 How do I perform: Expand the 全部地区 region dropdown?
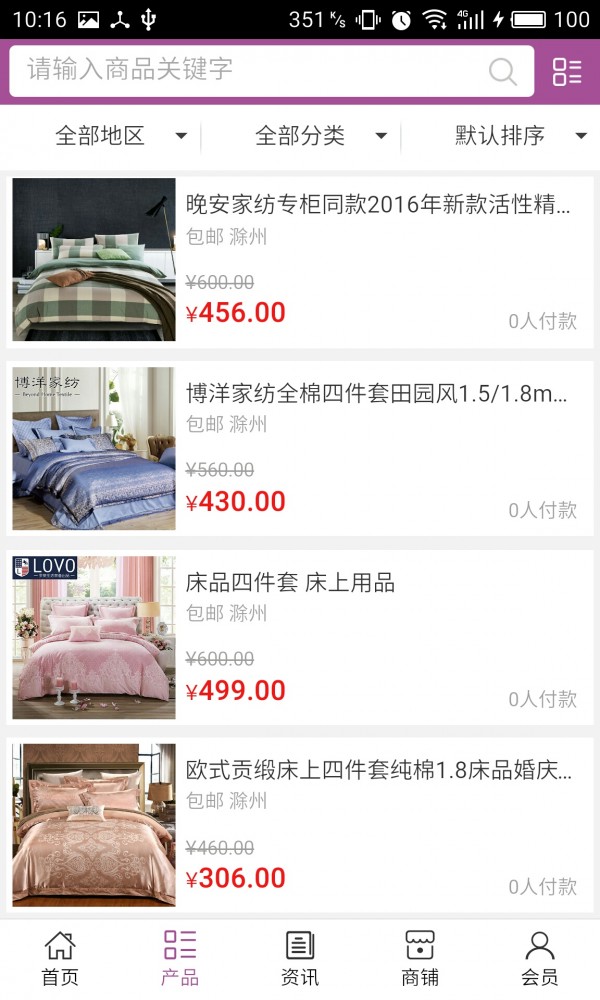click(120, 136)
